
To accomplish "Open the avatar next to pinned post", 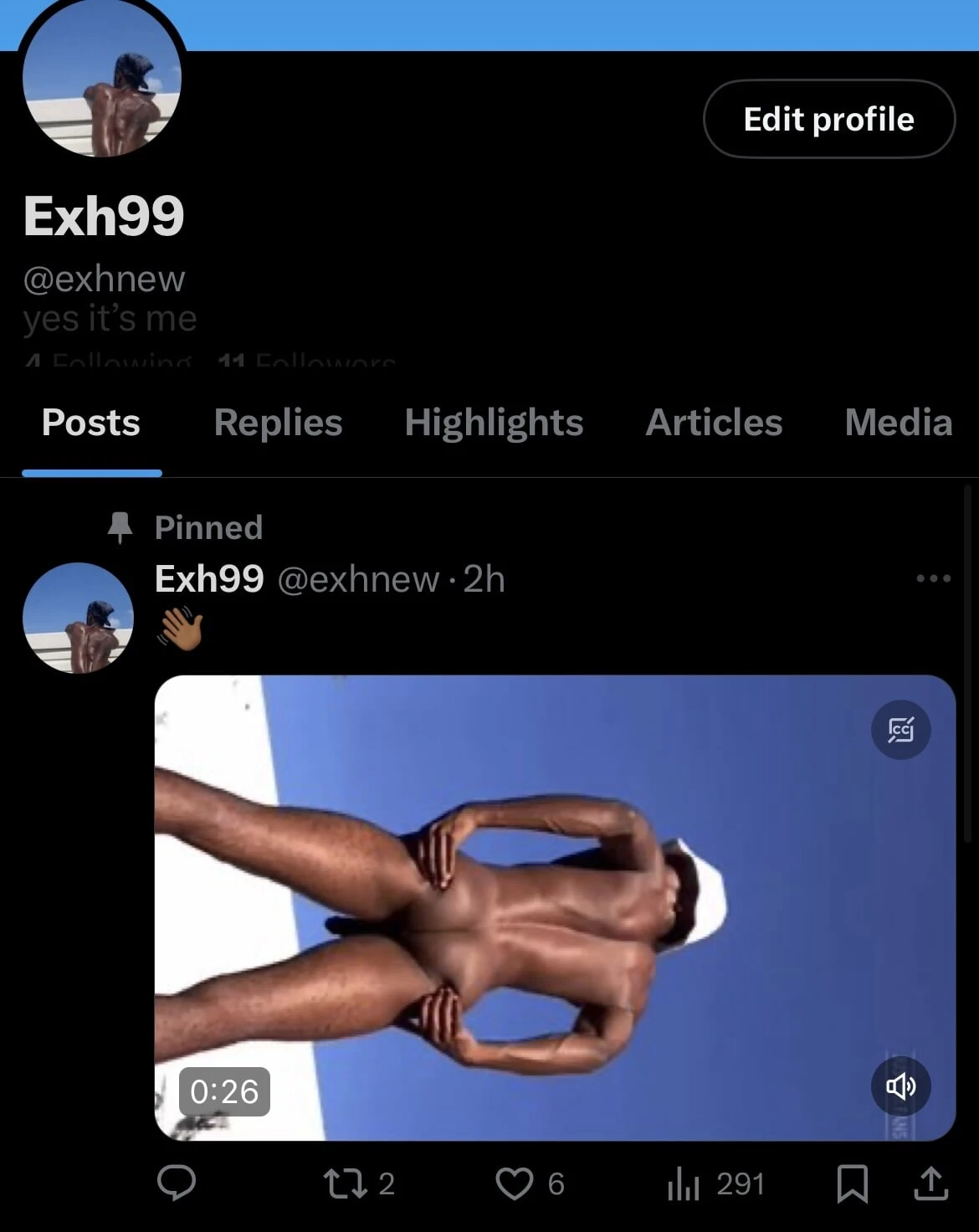I will [78, 618].
